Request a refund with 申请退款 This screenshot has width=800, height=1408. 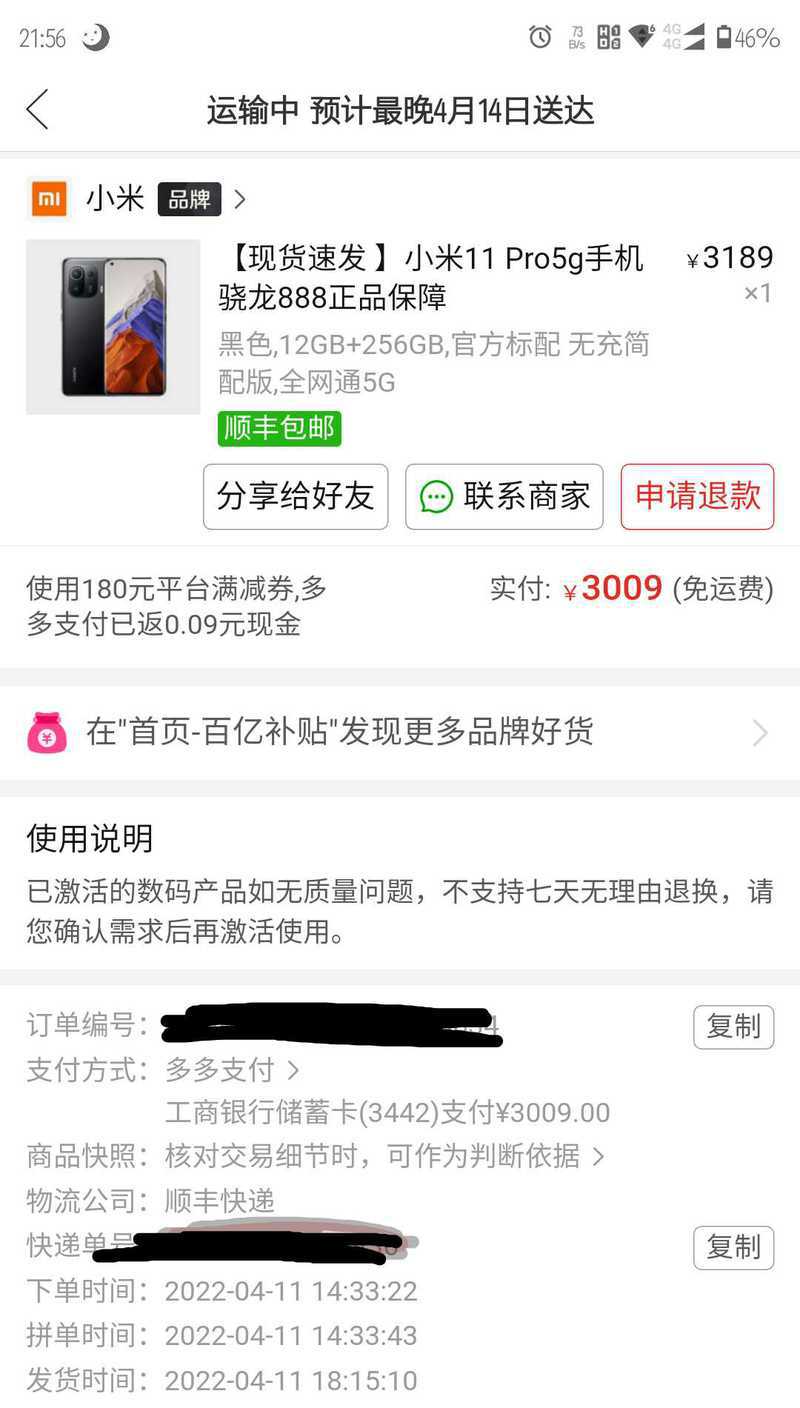point(697,496)
